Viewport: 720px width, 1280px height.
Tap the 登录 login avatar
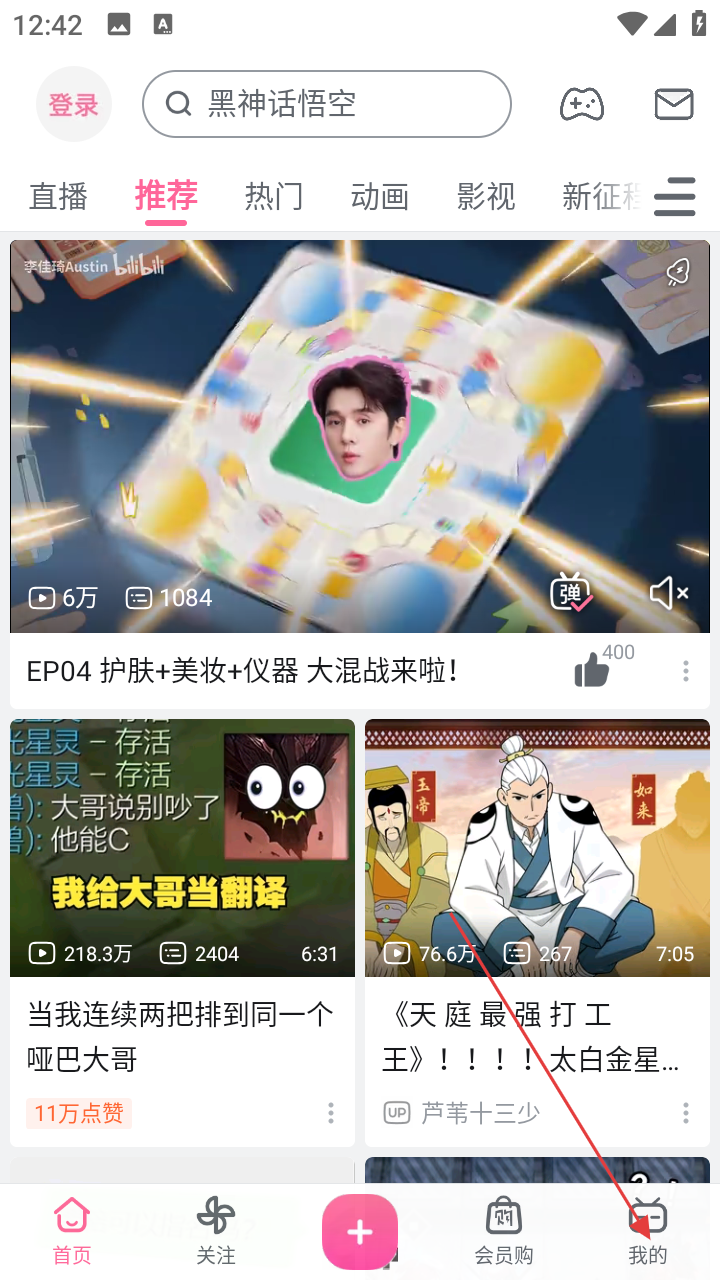click(73, 104)
